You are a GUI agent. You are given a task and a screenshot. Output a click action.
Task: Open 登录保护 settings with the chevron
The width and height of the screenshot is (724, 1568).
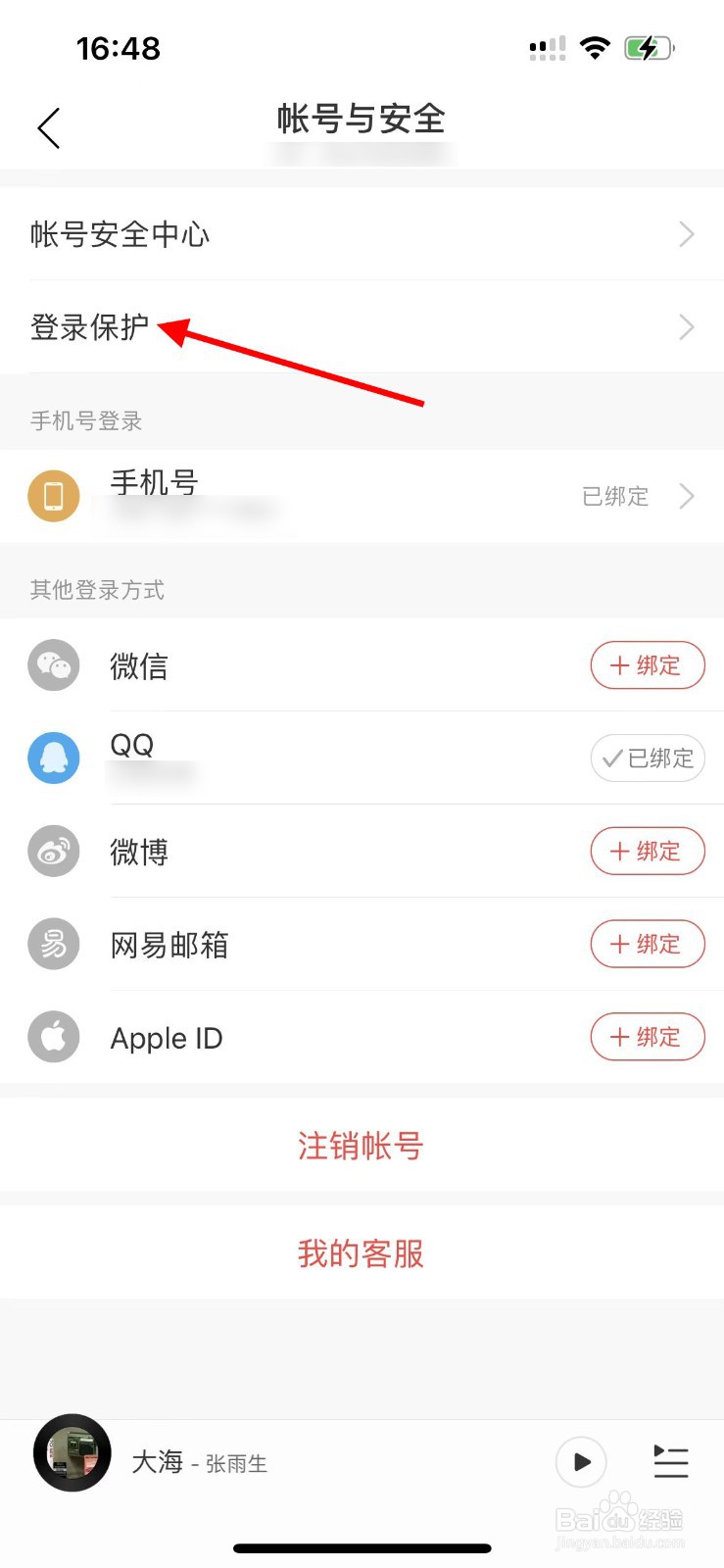[x=685, y=327]
